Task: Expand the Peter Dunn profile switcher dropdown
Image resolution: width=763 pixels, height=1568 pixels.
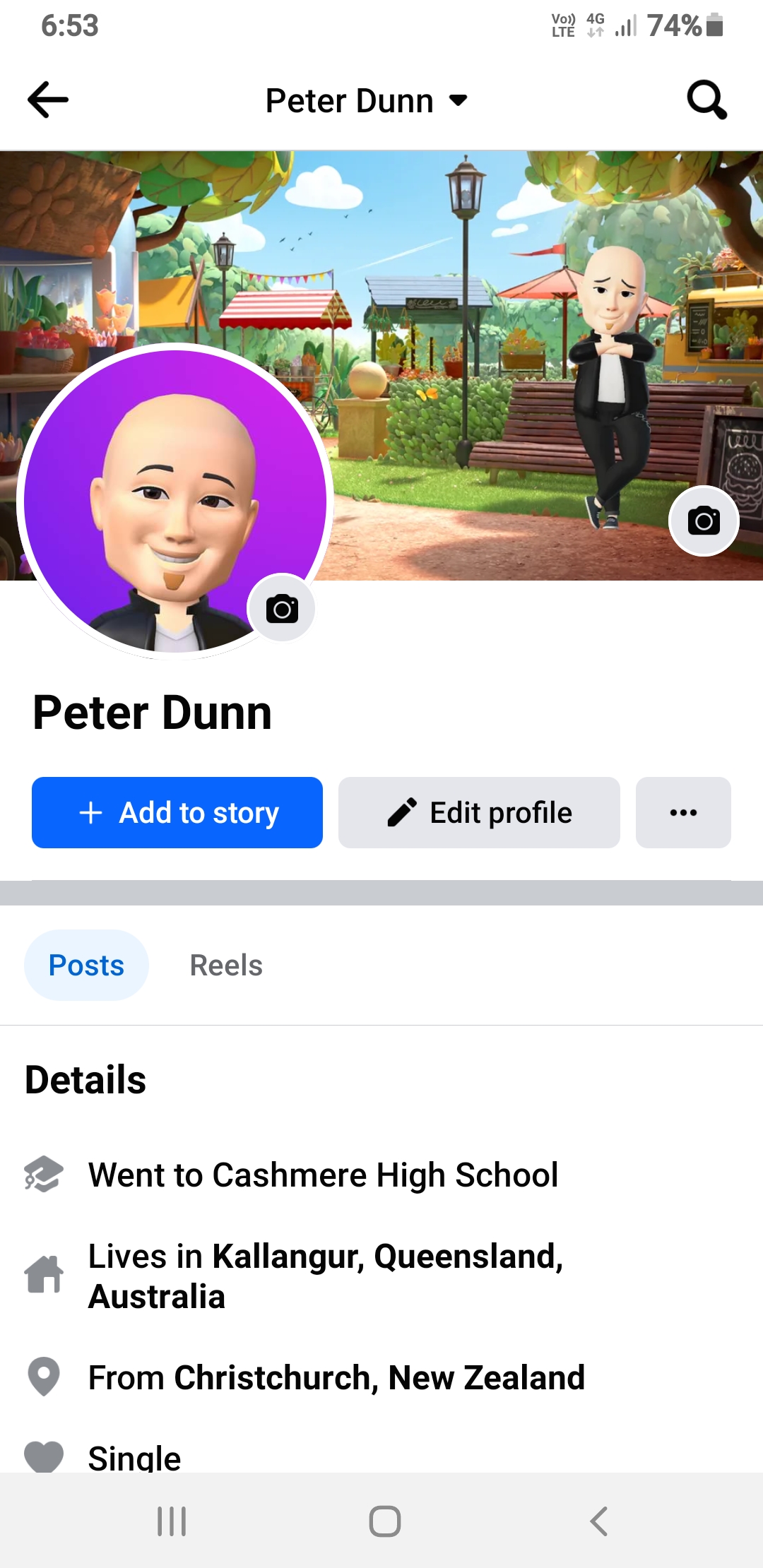Action: point(367,100)
